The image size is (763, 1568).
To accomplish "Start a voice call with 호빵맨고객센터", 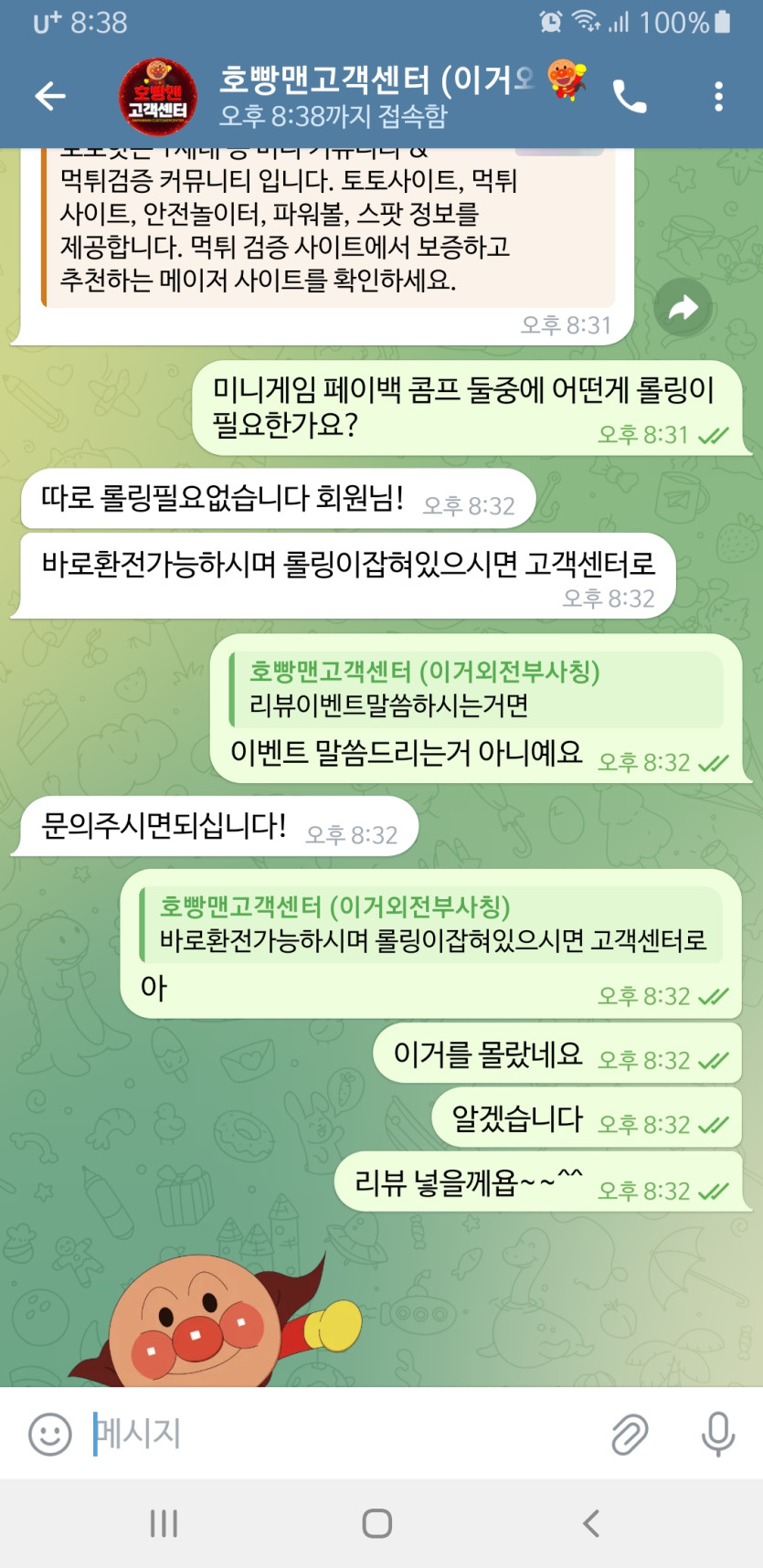I will coord(630,96).
